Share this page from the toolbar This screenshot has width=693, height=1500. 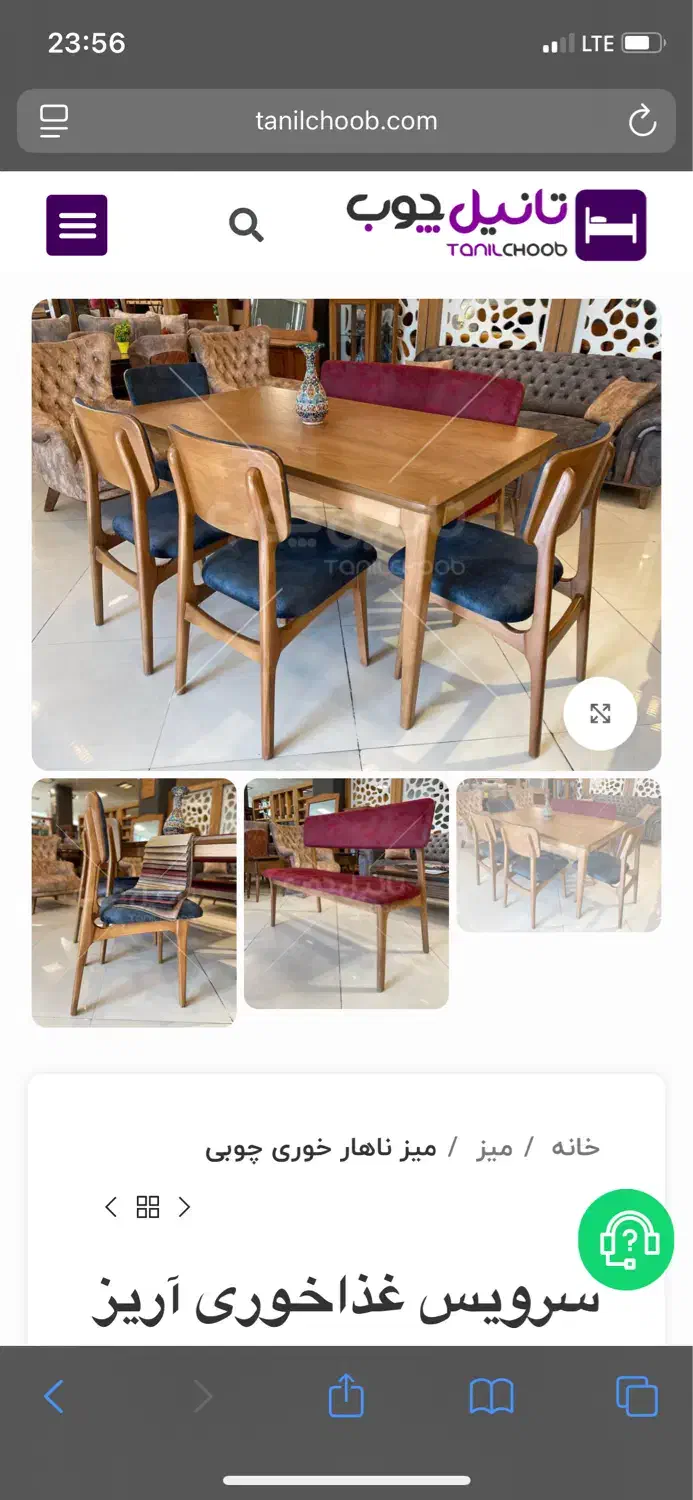click(346, 1395)
